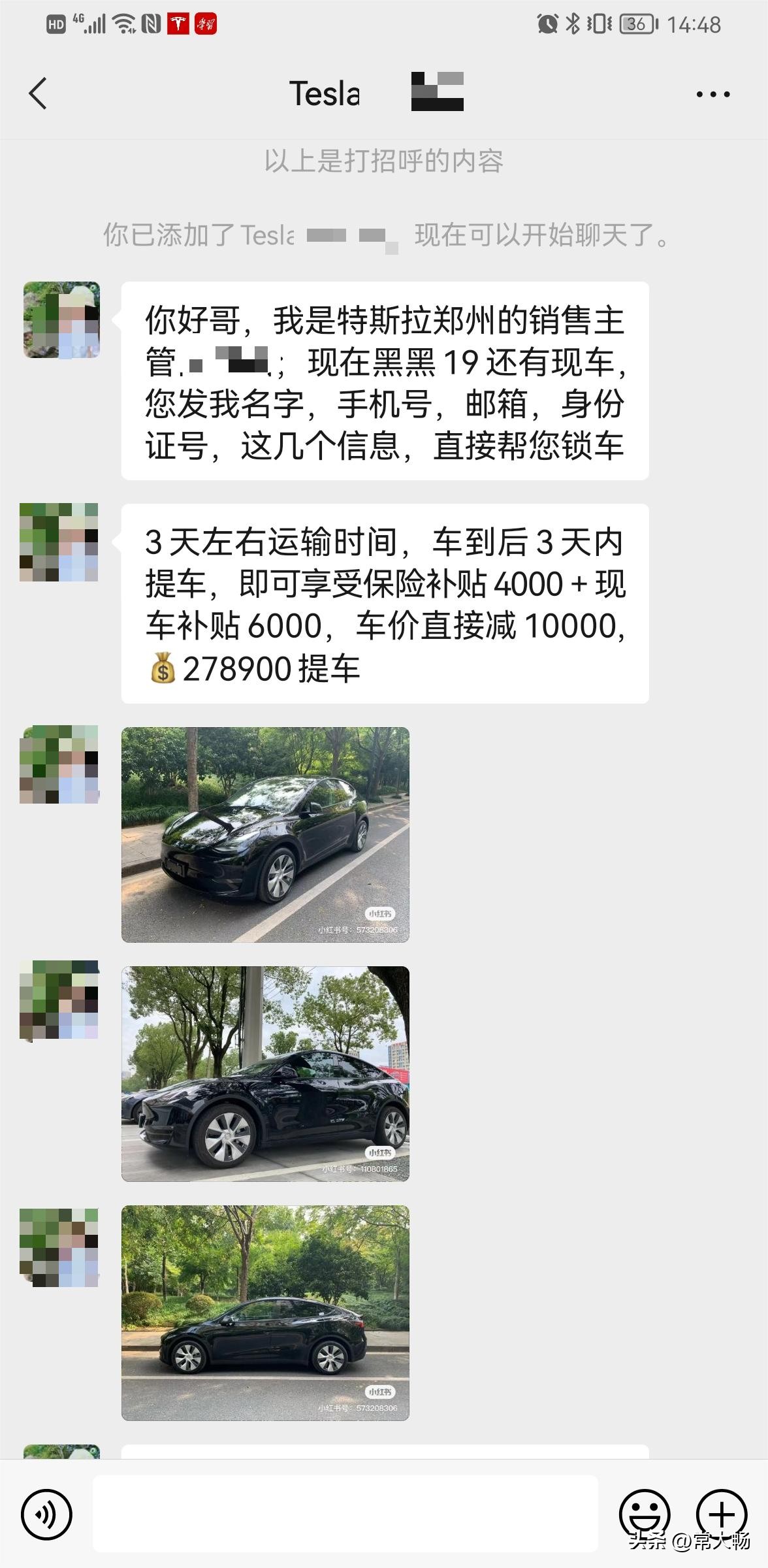Open the chat title Tesla
Viewport: 768px width, 1568px height.
tap(325, 93)
